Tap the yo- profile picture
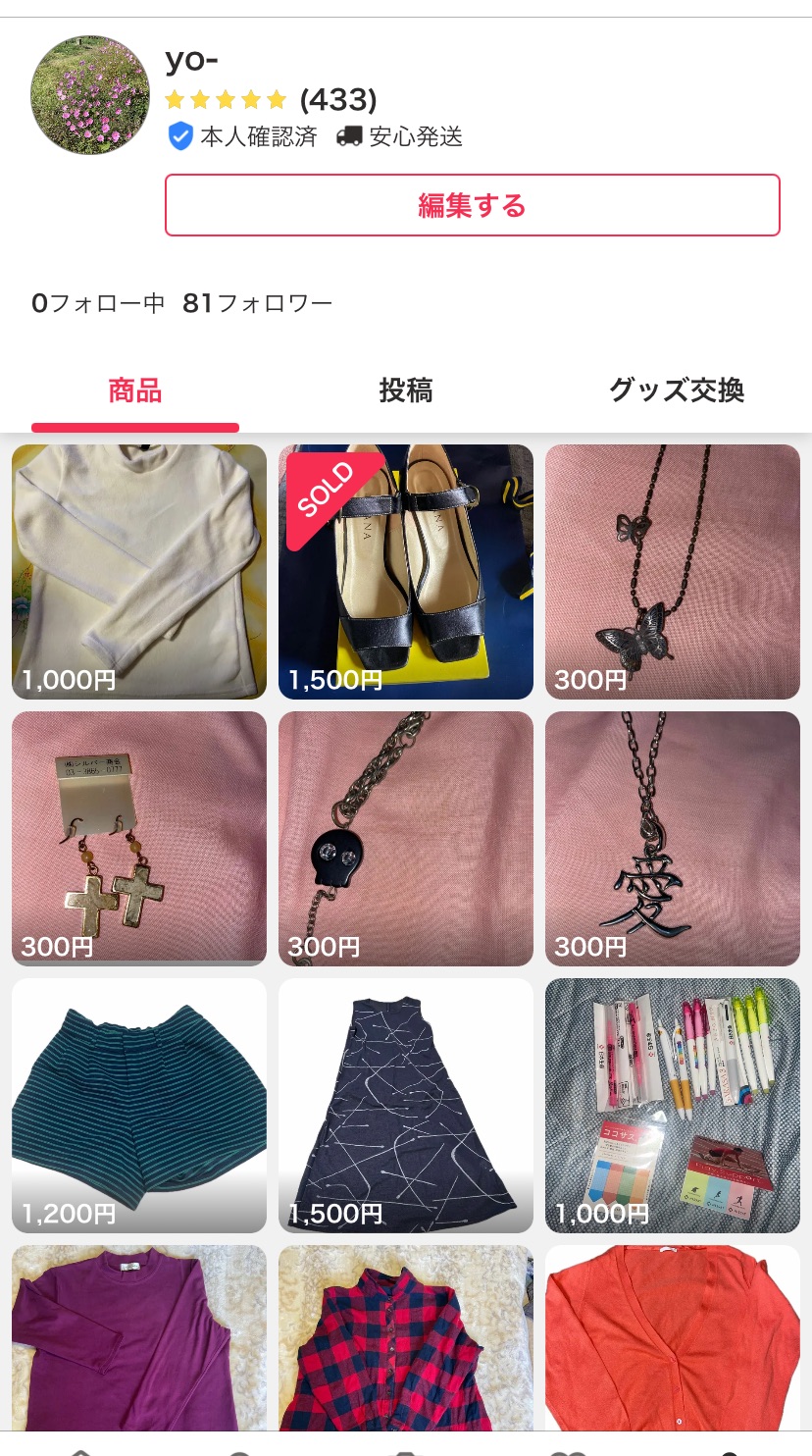This screenshot has width=812, height=1456. [x=90, y=95]
